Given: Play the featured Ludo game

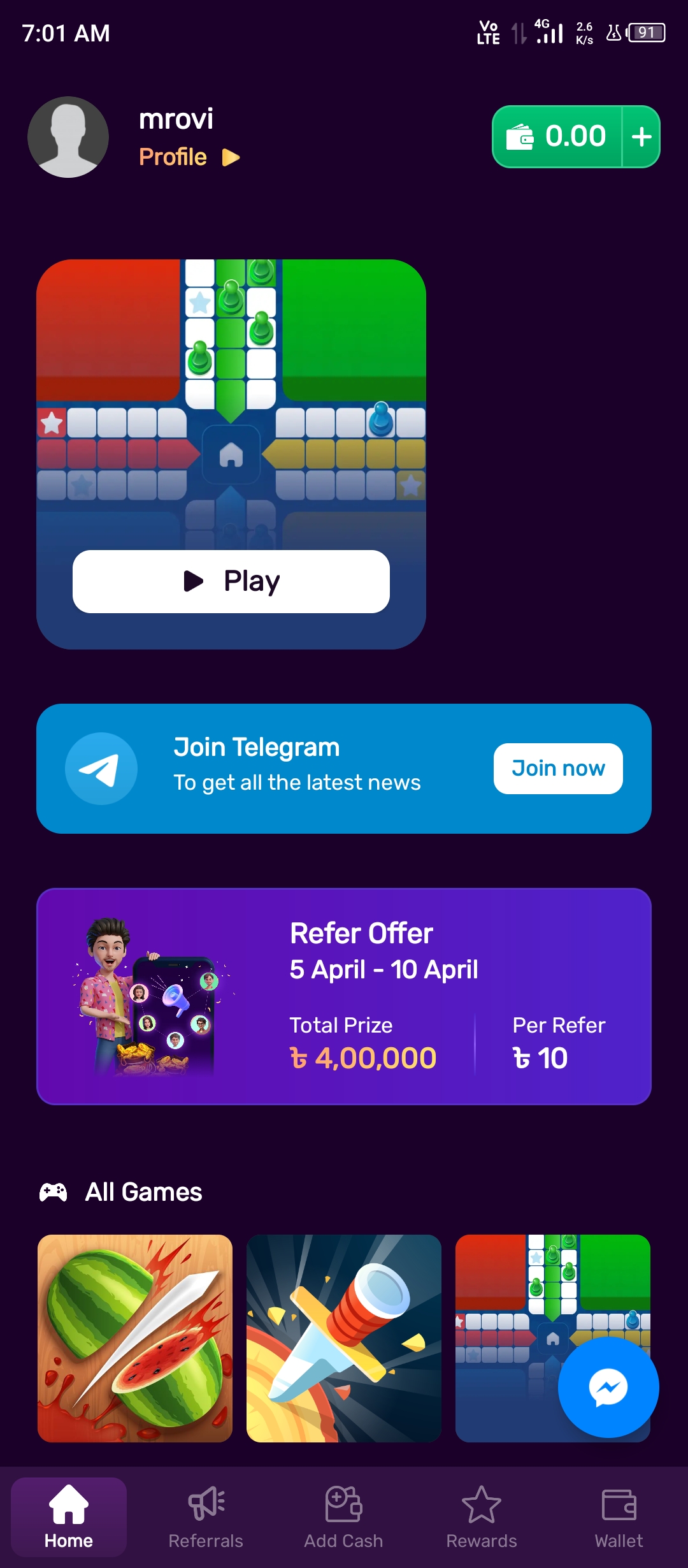Looking at the screenshot, I should (x=231, y=581).
